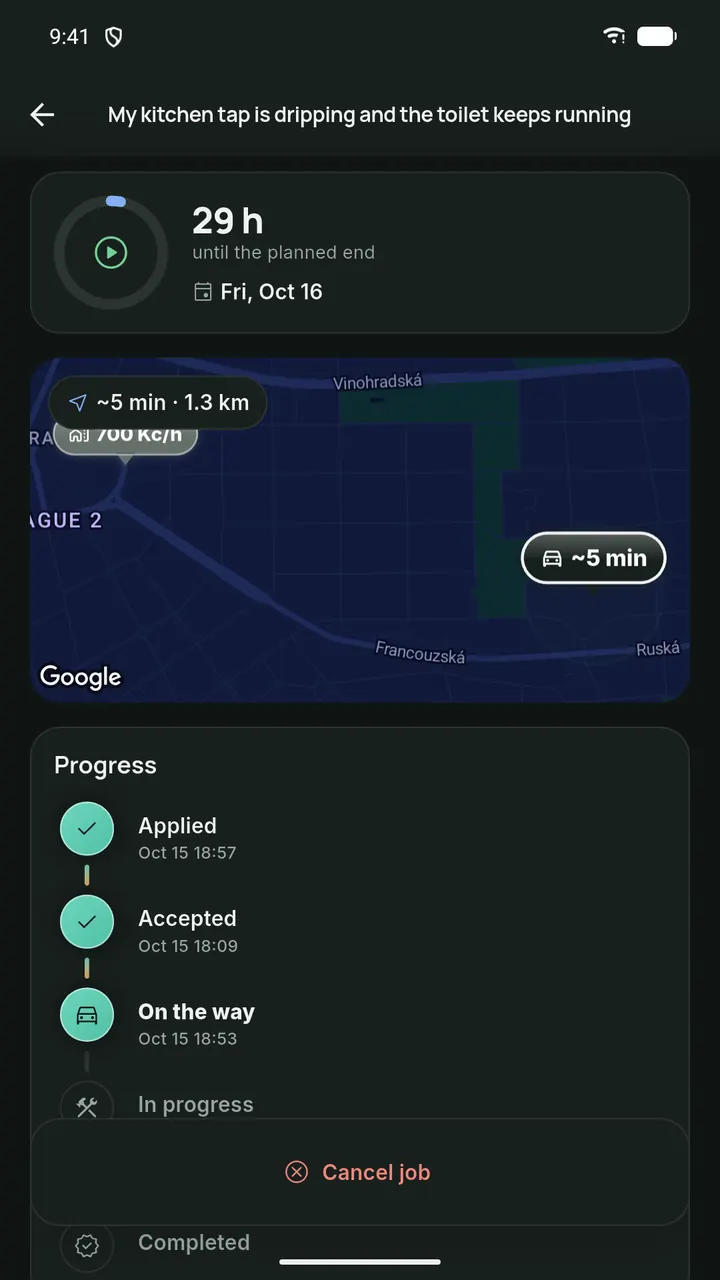Open the 29 h planned end card
This screenshot has width=720, height=1280.
(360, 252)
